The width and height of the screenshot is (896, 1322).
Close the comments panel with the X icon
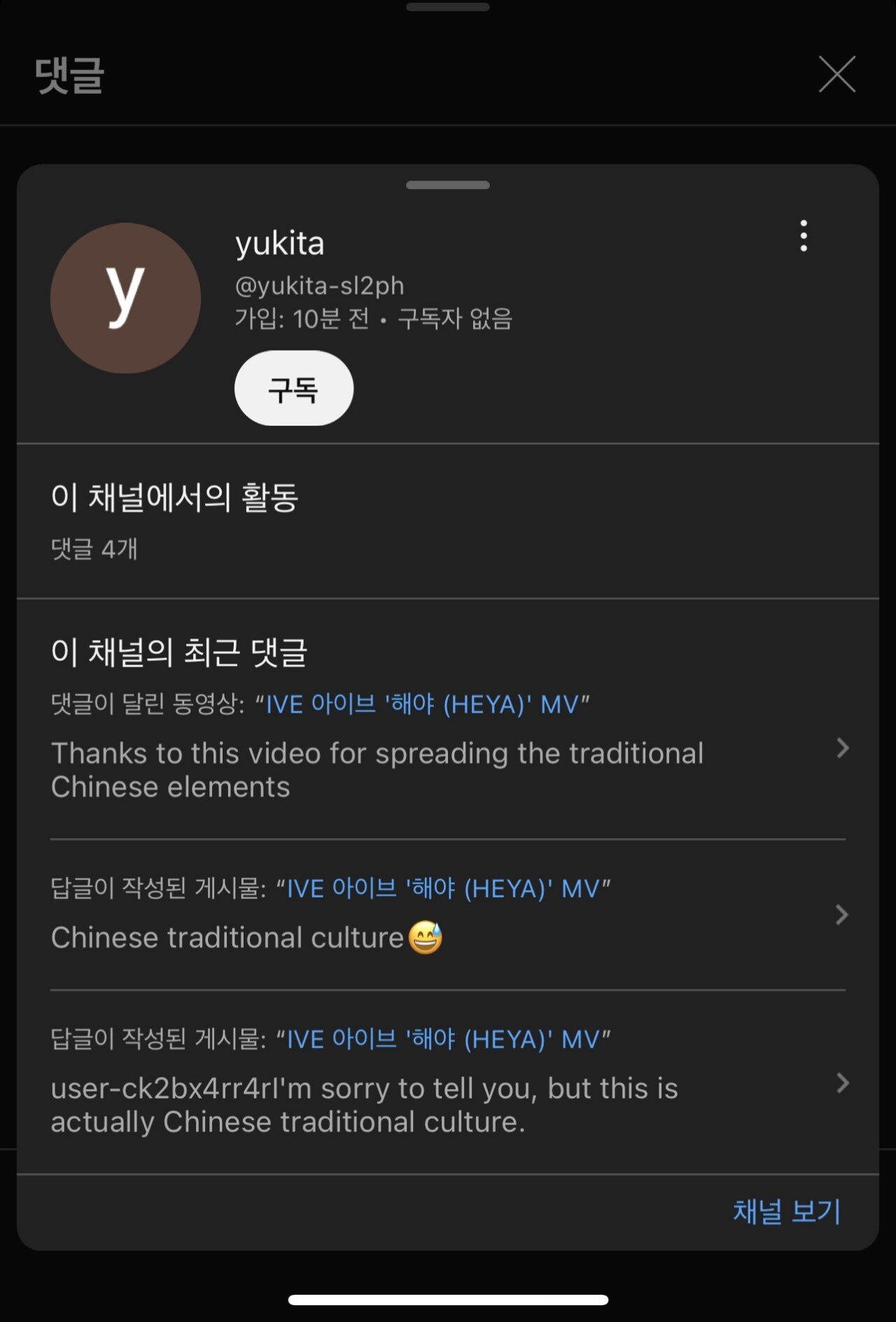click(837, 74)
